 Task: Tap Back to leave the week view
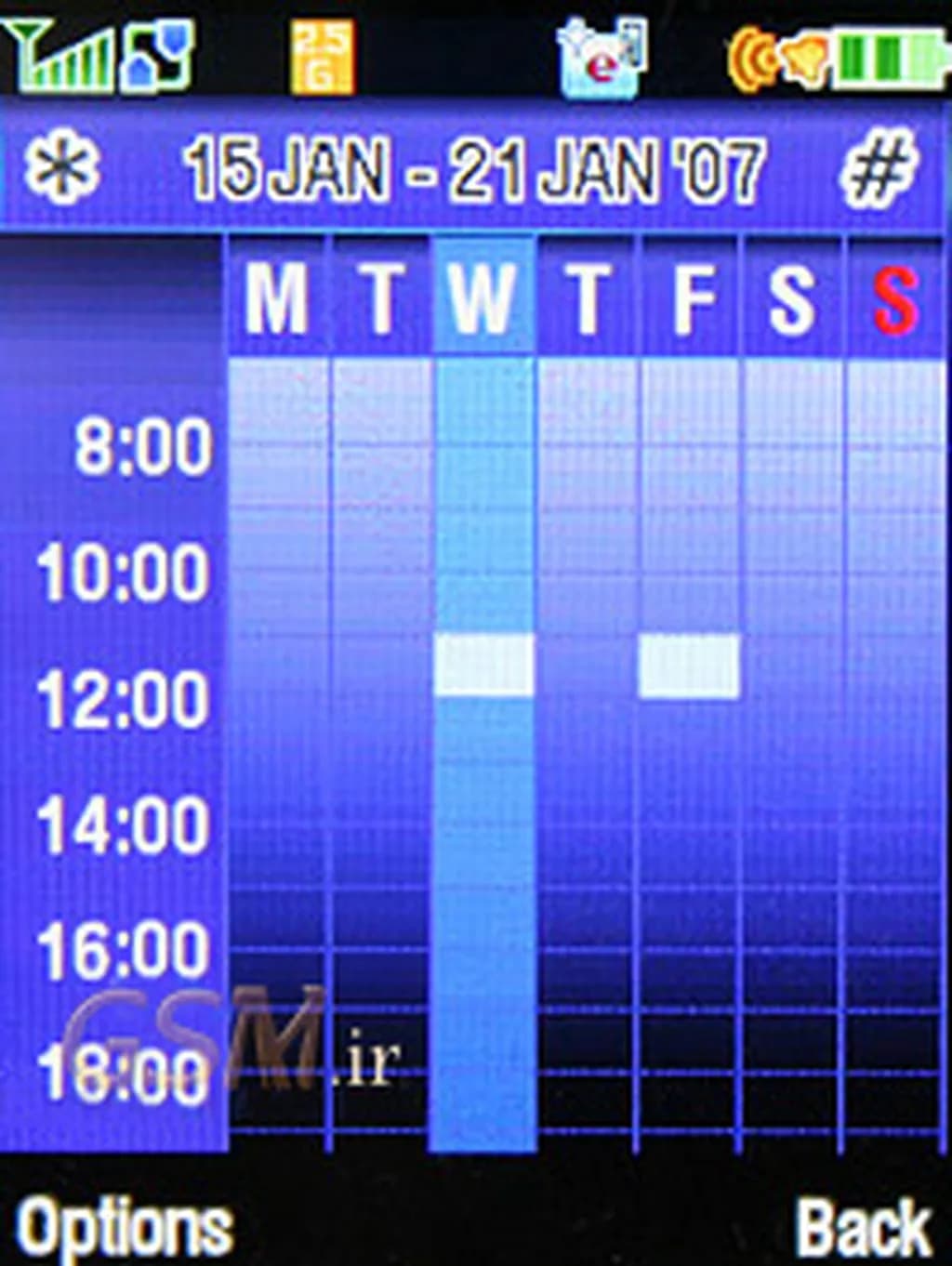863,1227
